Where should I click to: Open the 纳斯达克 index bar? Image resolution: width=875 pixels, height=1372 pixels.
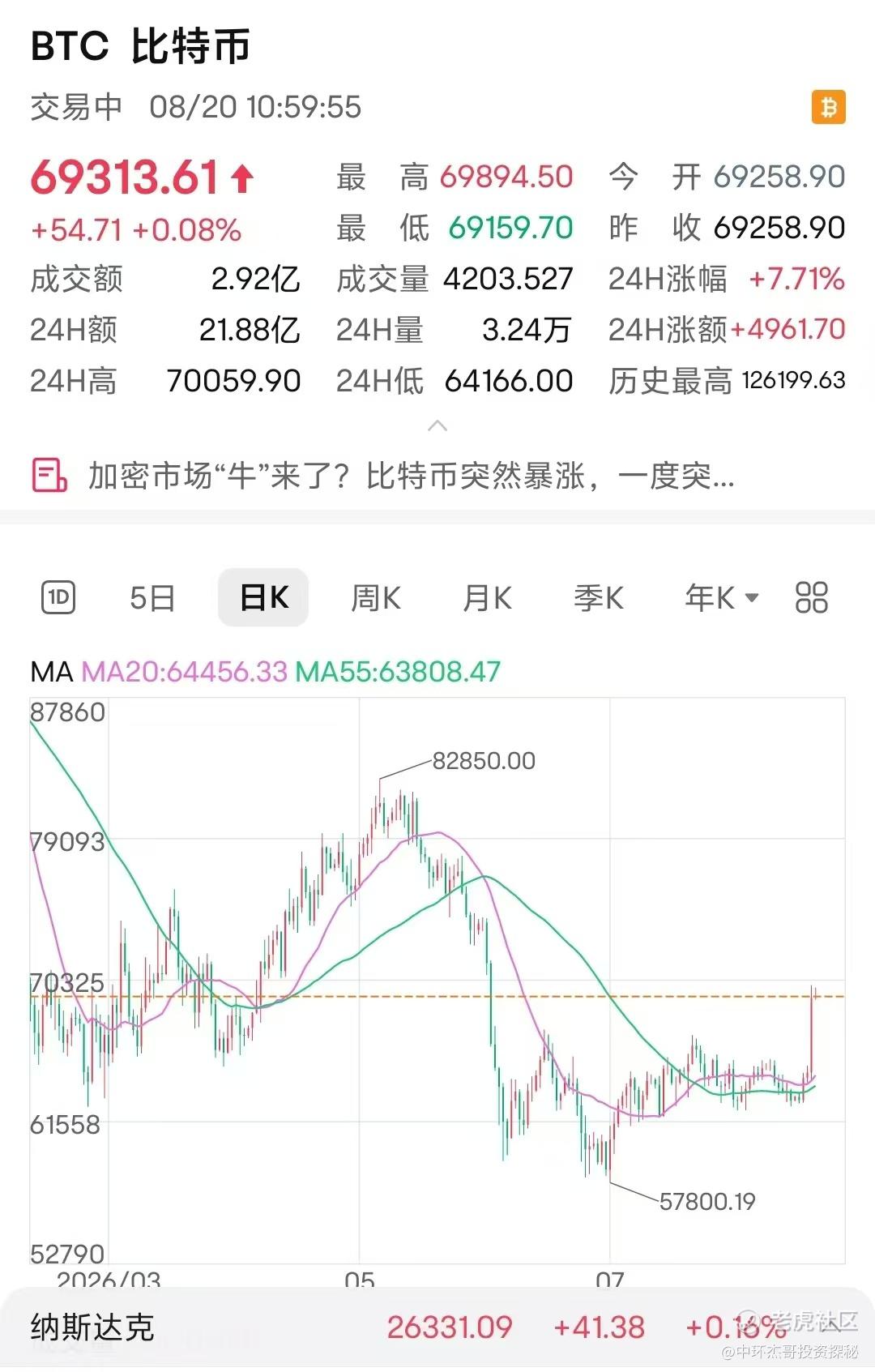(437, 1327)
